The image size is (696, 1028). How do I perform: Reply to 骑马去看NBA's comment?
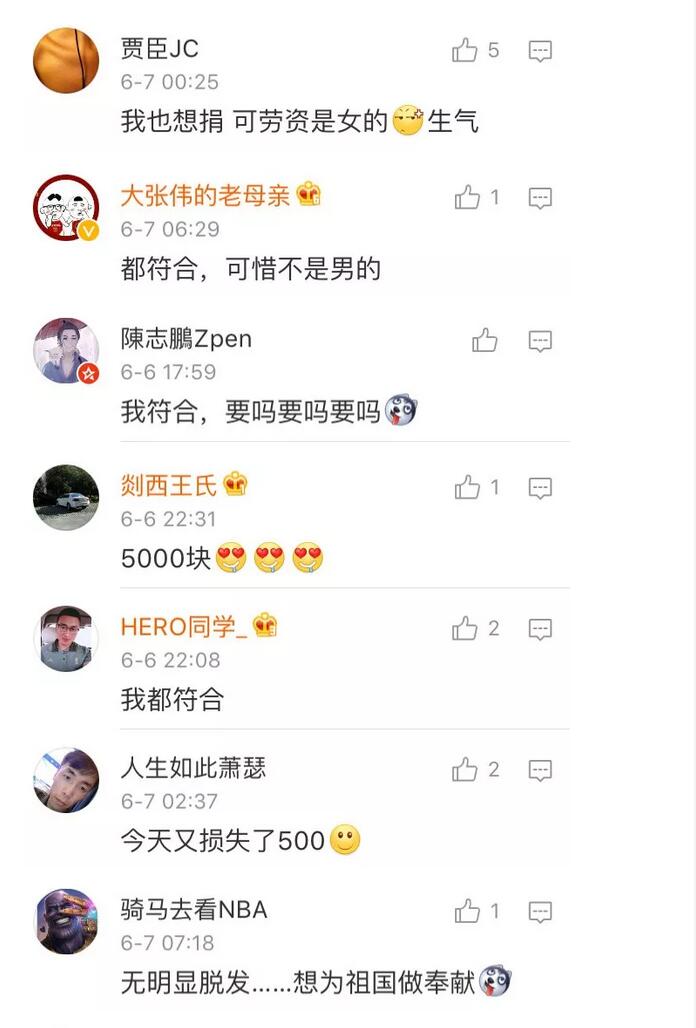point(540,912)
